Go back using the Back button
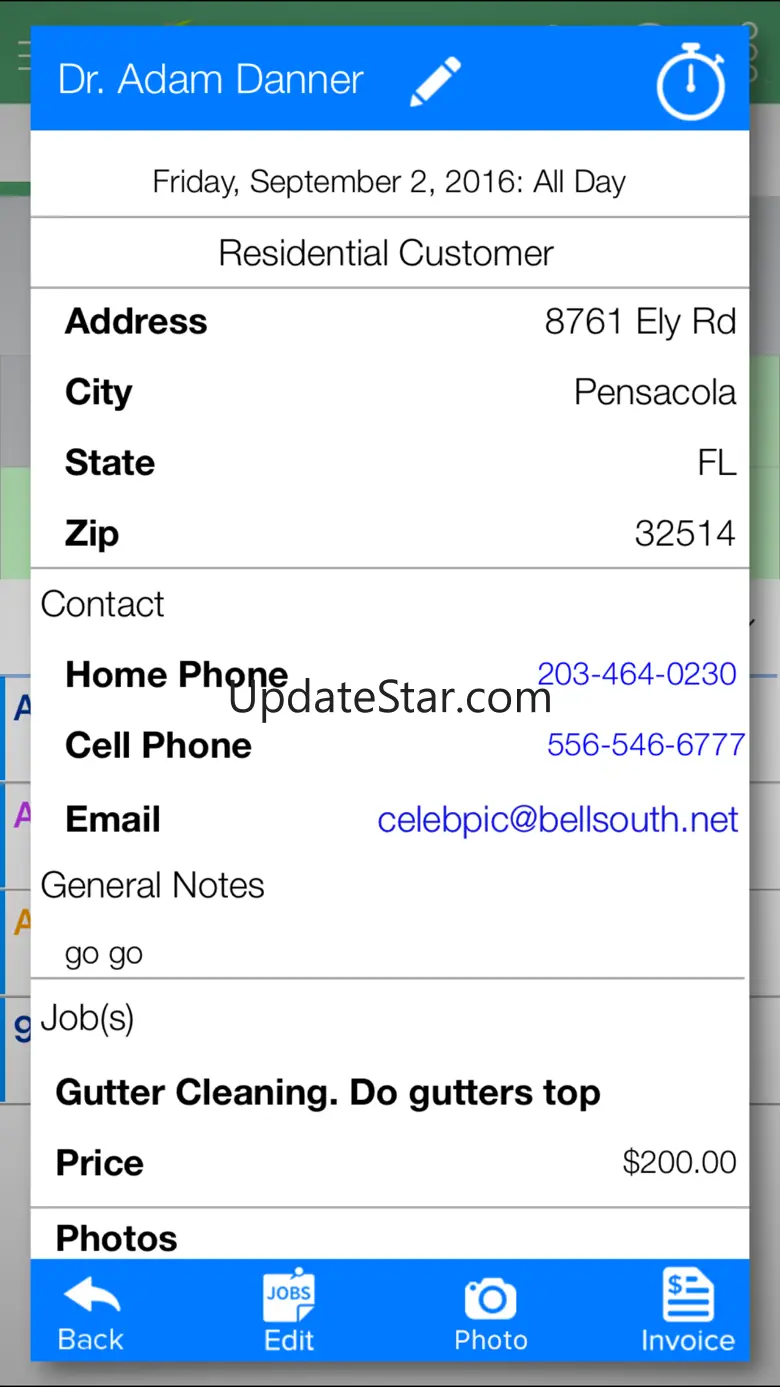 [91, 1312]
